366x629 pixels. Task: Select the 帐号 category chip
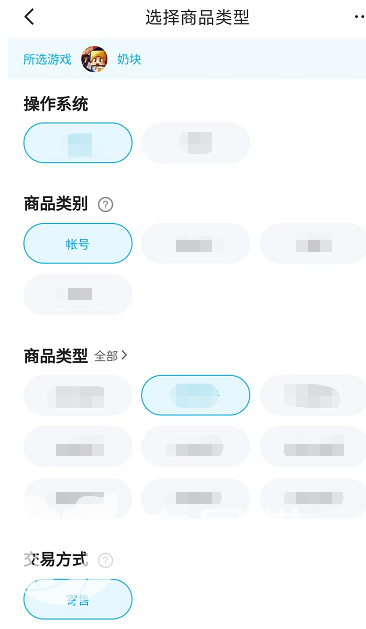[78, 243]
